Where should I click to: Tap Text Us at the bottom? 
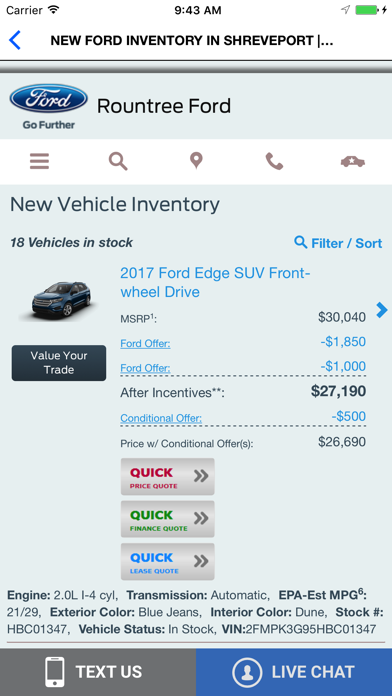pyautogui.click(x=98, y=672)
